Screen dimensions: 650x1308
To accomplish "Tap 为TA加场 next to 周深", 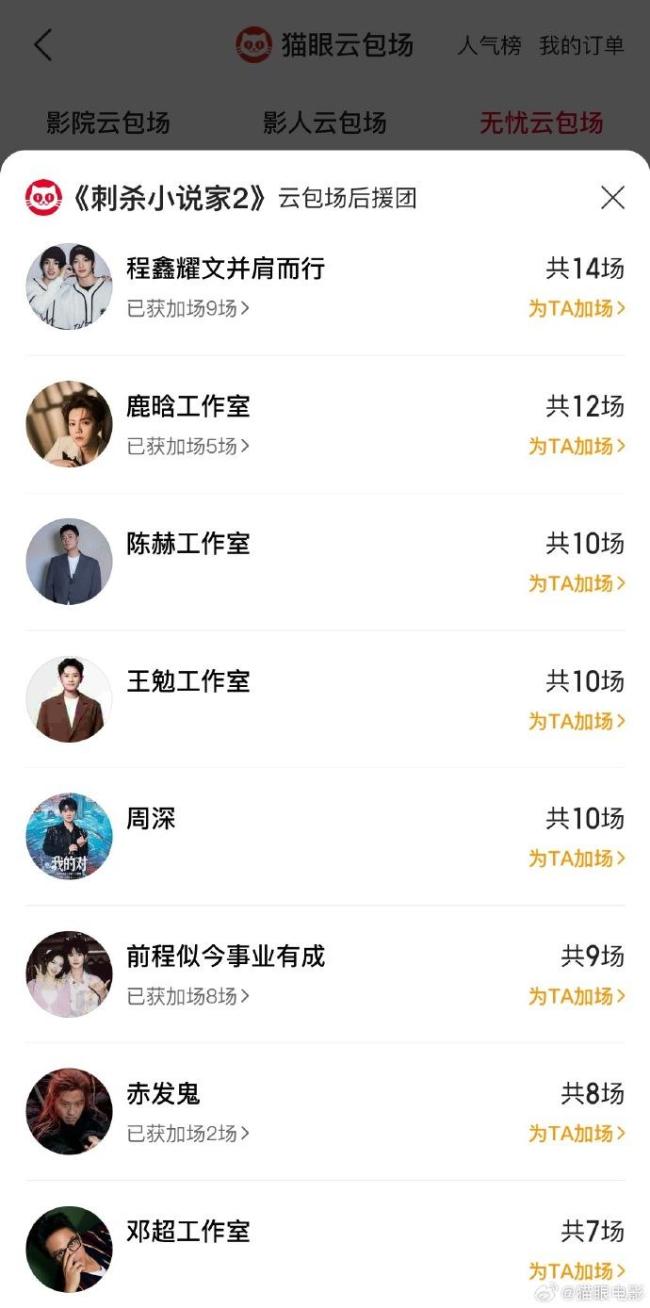I will coord(577,858).
